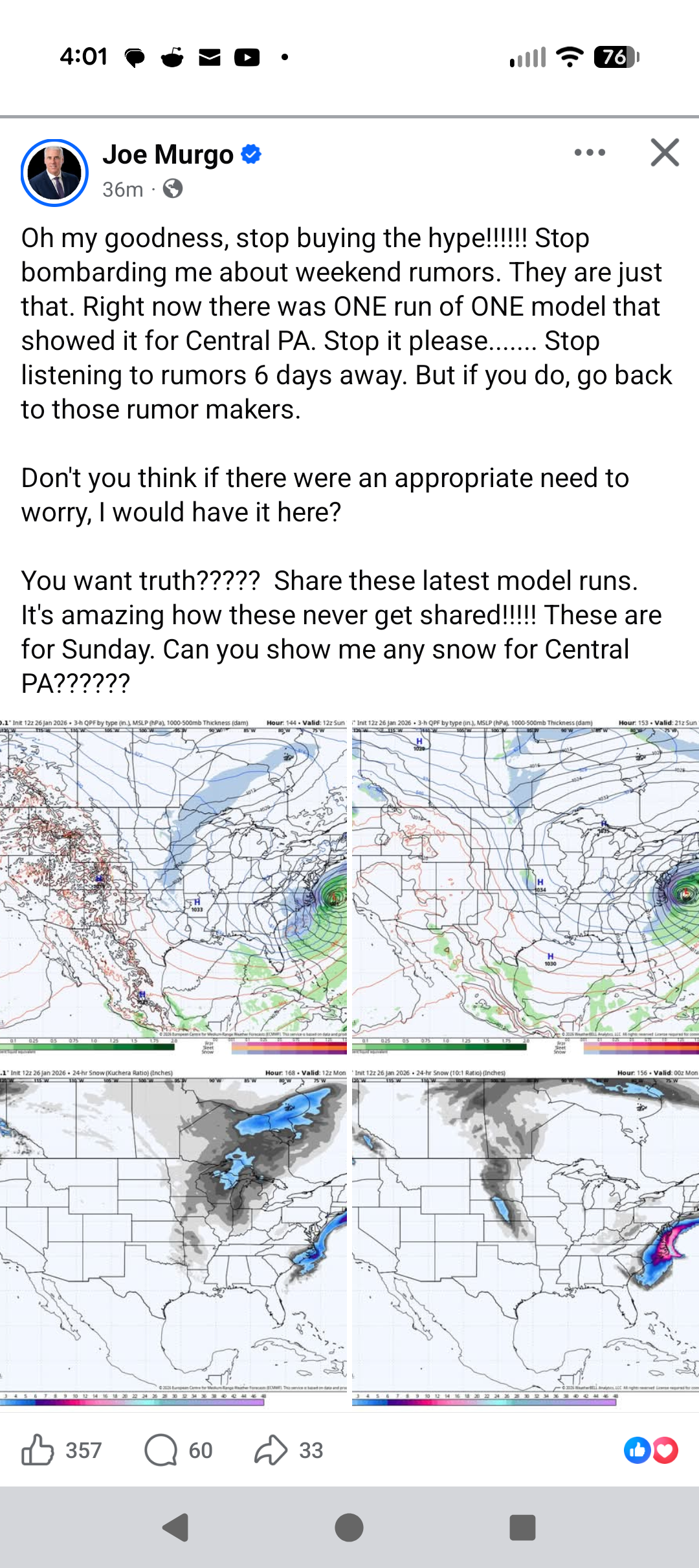The width and height of the screenshot is (699, 1568).
Task: Open Joe Murgo's profile picture
Action: (54, 173)
